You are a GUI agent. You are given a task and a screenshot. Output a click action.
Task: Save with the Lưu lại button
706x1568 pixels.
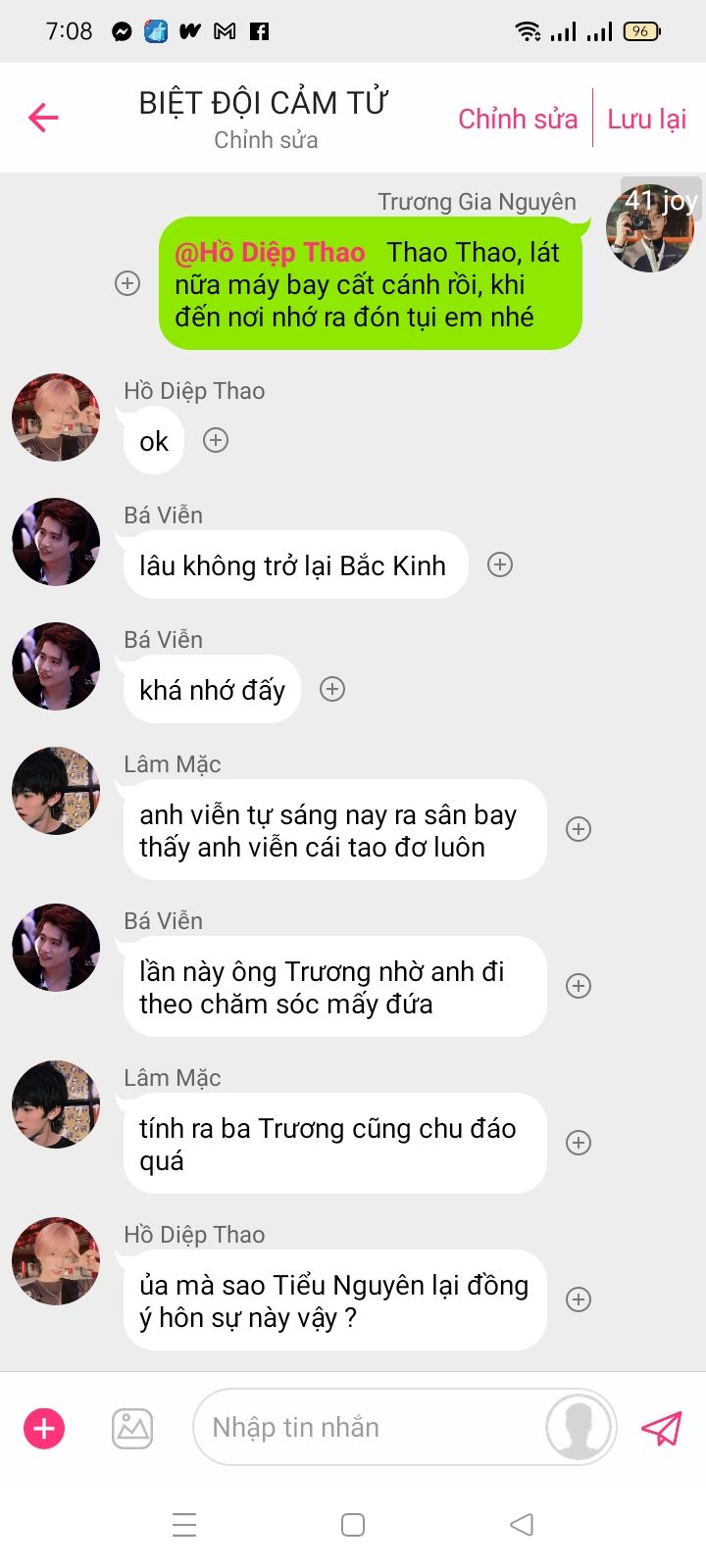[x=646, y=119]
